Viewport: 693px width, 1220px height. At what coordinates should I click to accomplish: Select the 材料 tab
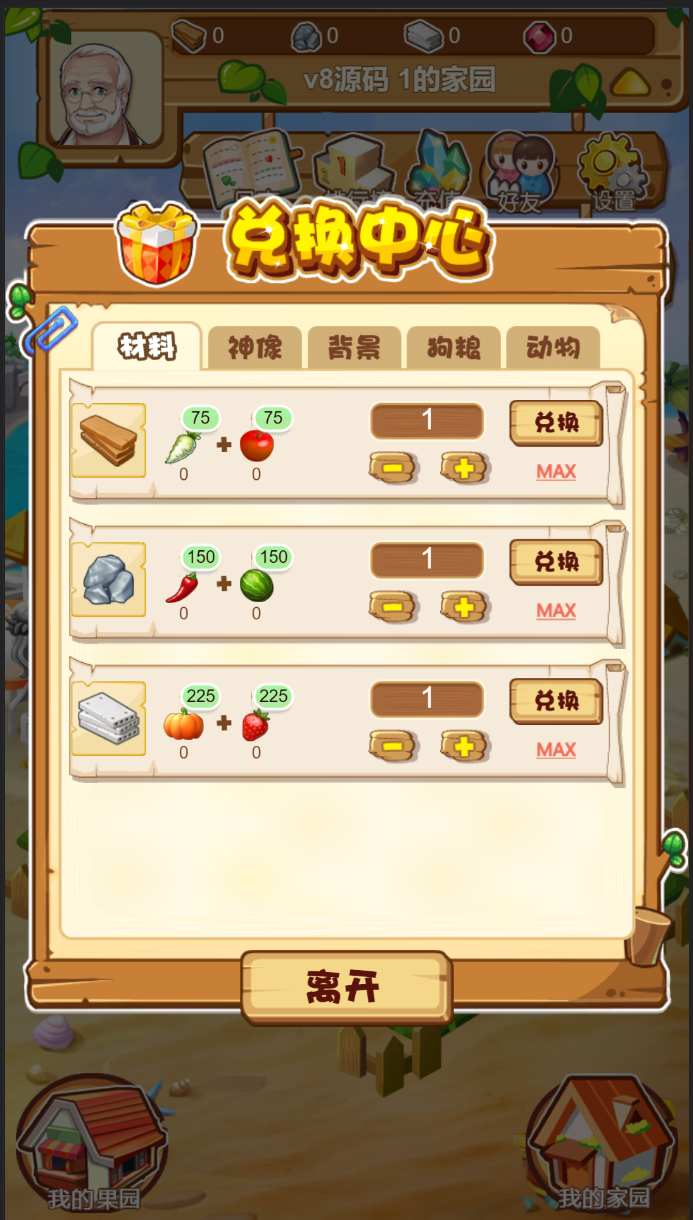(x=147, y=347)
